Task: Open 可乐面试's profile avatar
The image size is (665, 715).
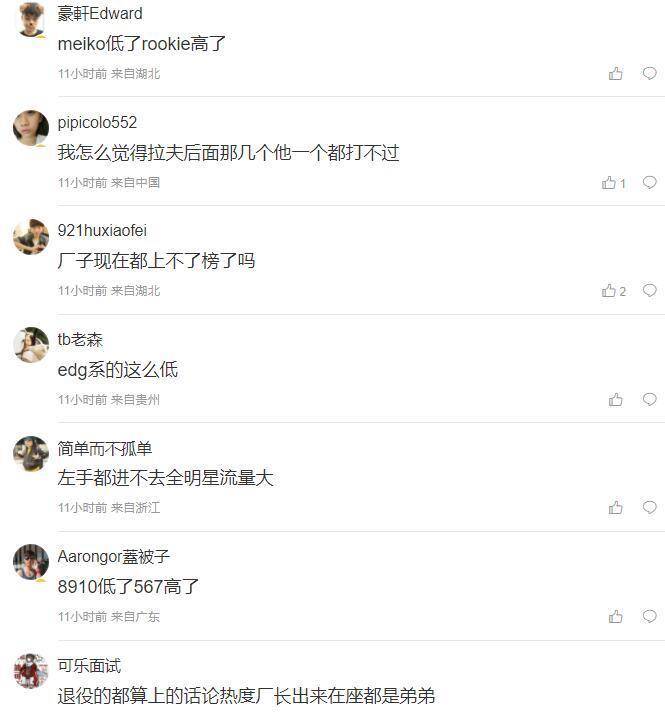Action: click(31, 671)
